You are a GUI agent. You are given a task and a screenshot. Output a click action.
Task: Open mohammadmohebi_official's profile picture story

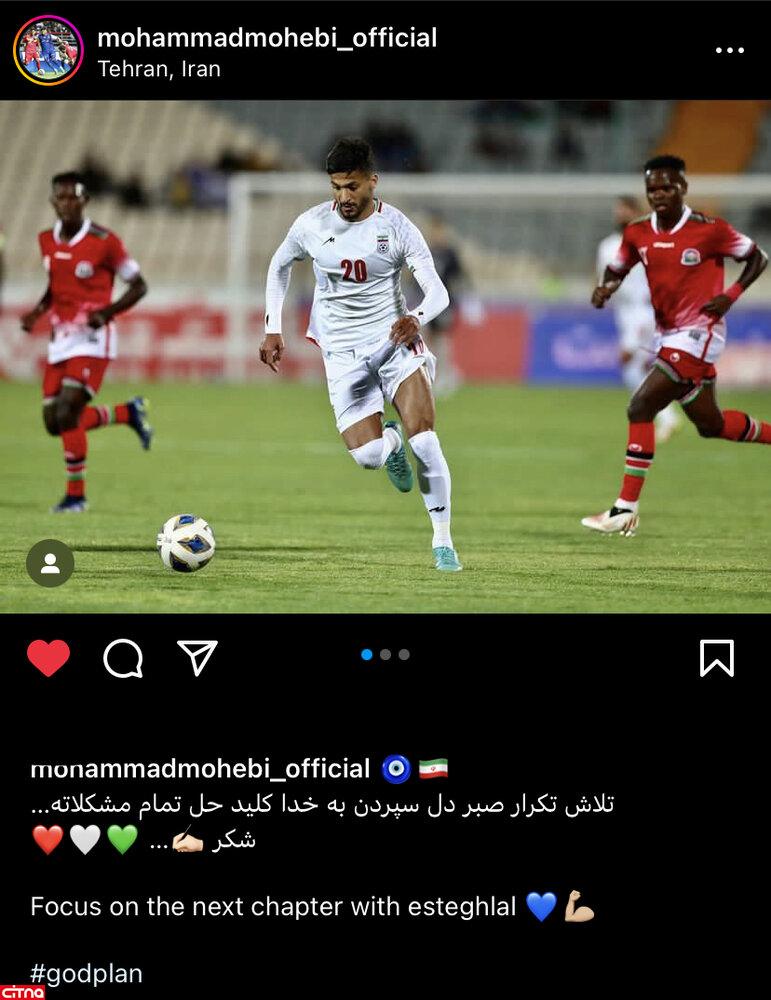[x=48, y=50]
